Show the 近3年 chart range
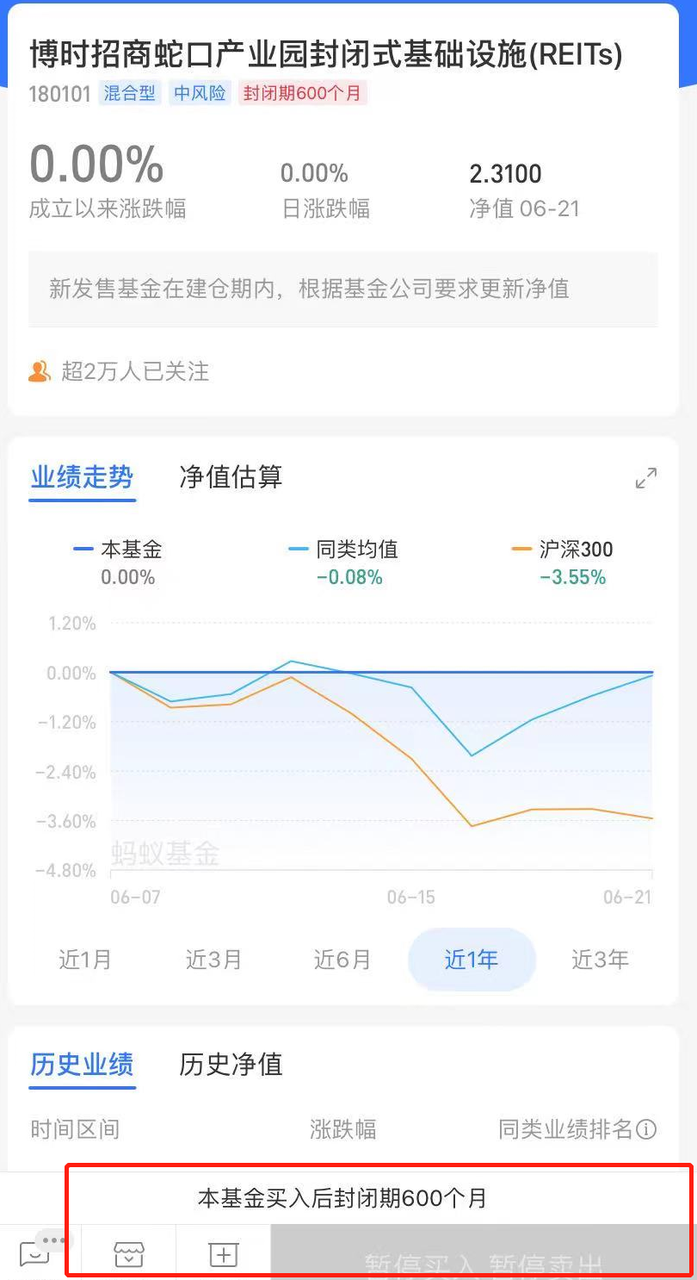Viewport: 697px width, 1280px height. coord(600,960)
